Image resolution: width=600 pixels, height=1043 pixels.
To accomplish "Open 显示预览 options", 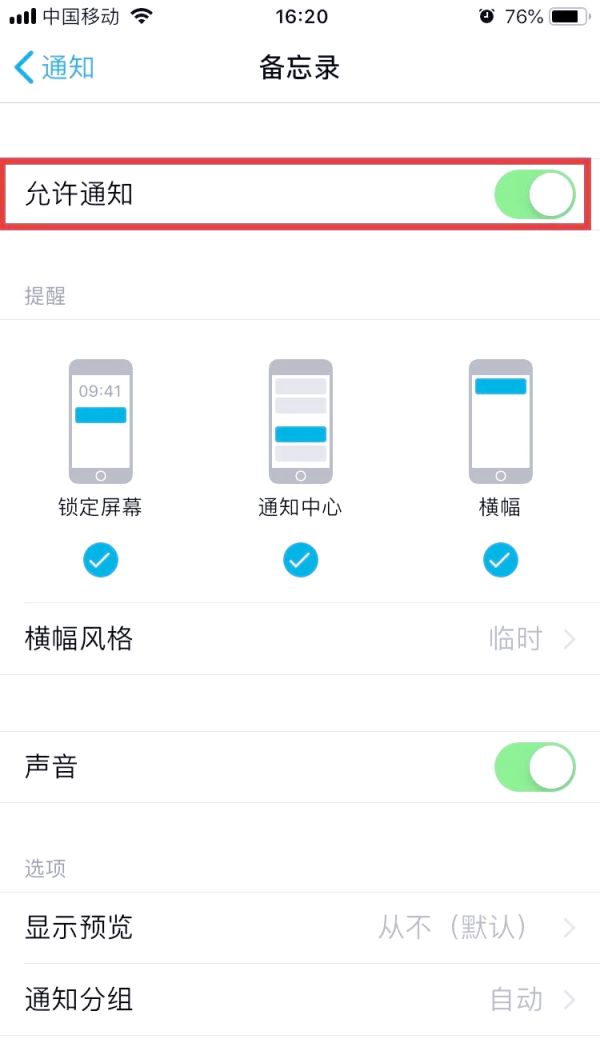I will click(x=300, y=928).
